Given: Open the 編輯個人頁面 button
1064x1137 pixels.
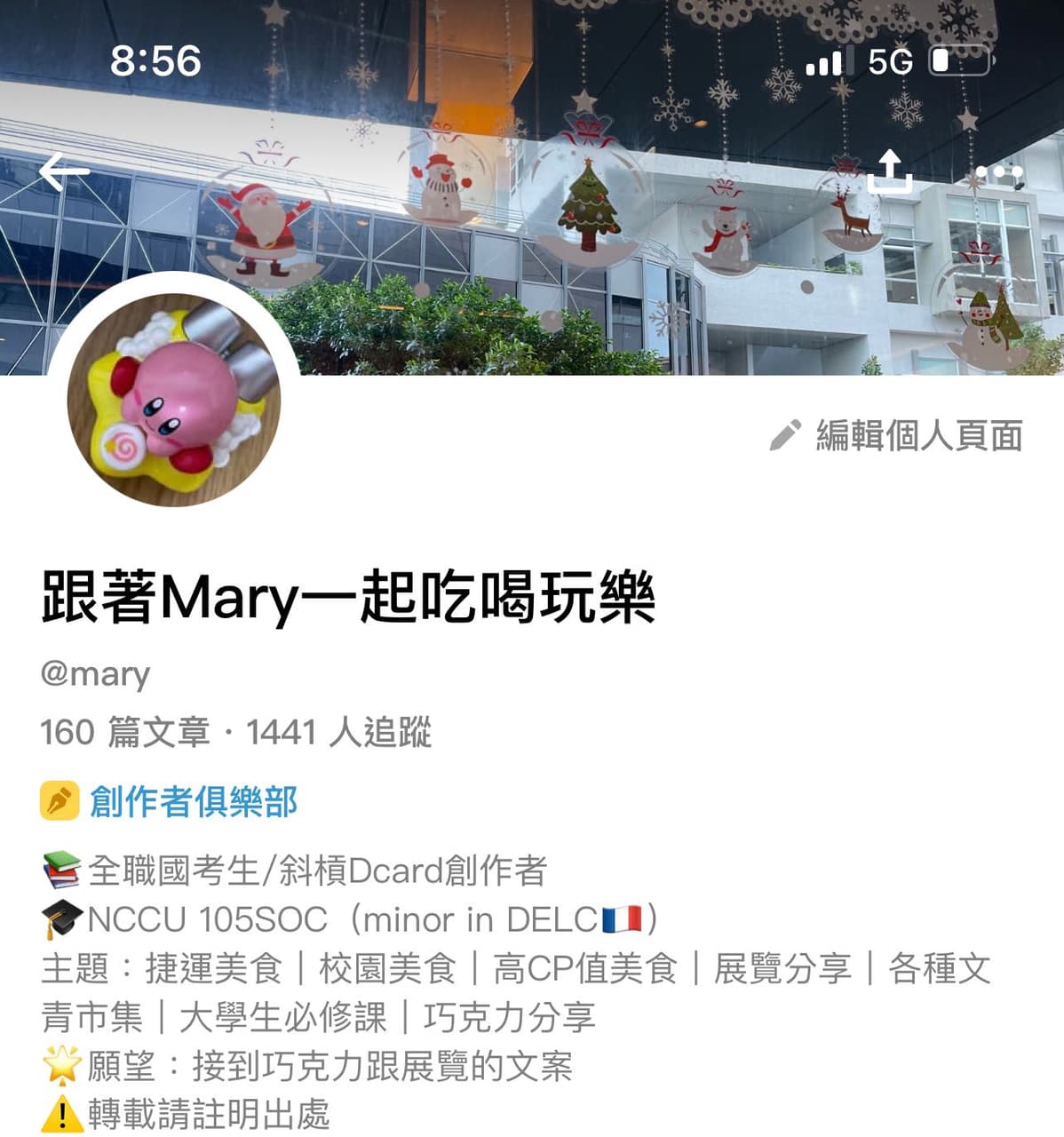Looking at the screenshot, I should pos(918,435).
